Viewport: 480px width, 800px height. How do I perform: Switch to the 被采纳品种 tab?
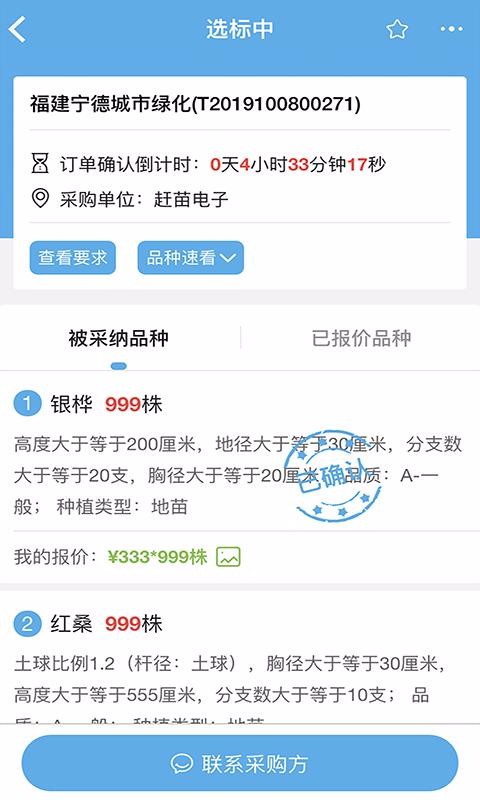click(x=119, y=338)
